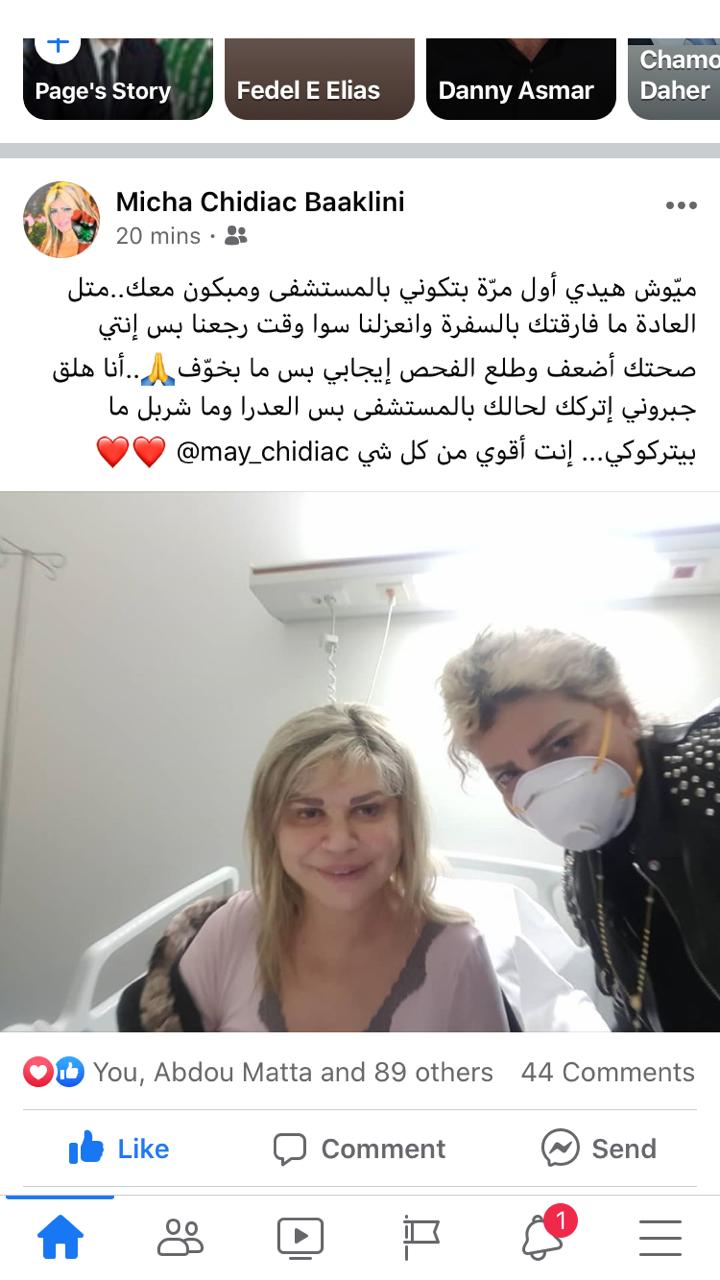The image size is (720, 1280).
Task: Open the hospital photo in the post
Action: (x=360, y=761)
